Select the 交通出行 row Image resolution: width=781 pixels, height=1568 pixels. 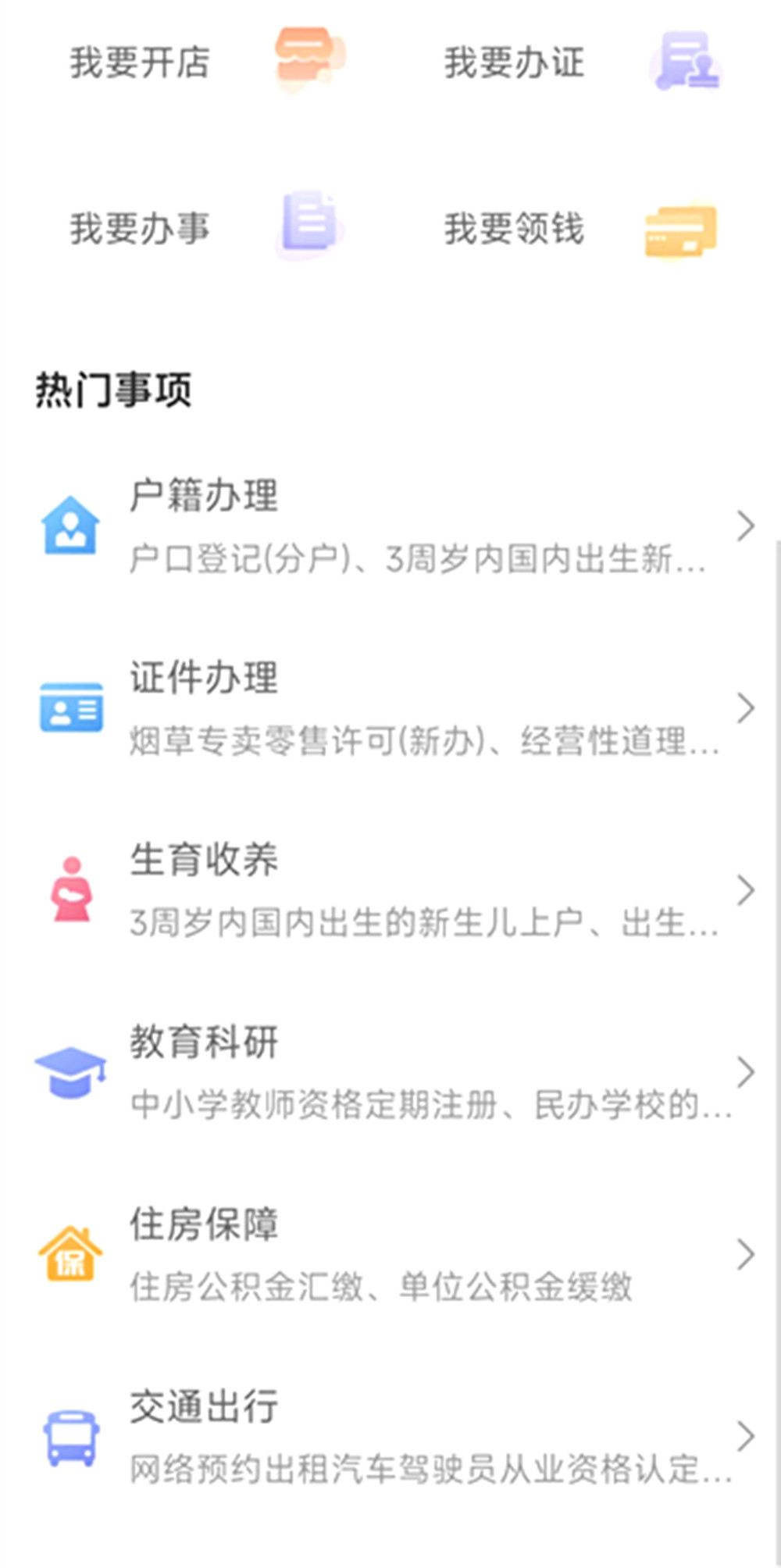(390, 1437)
